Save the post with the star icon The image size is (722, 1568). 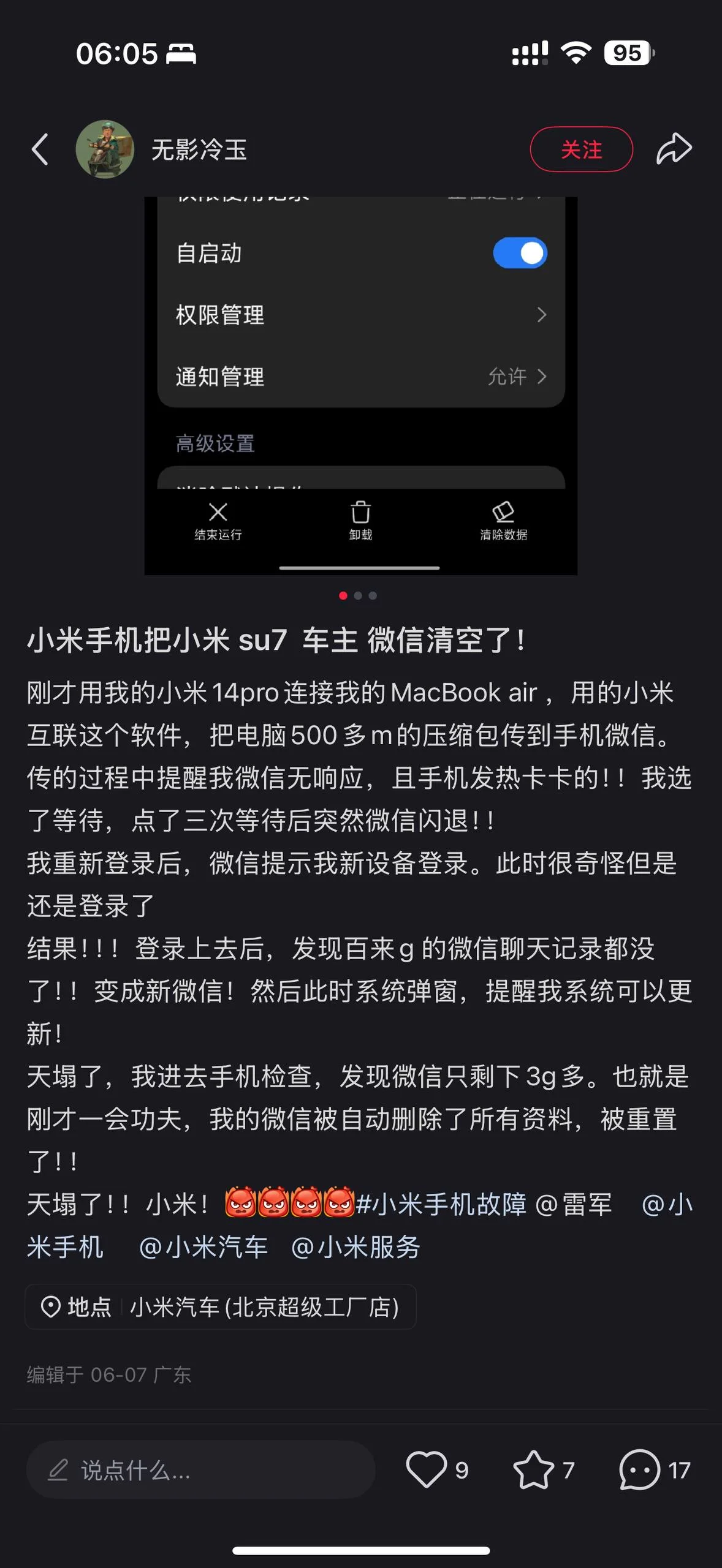[533, 1469]
